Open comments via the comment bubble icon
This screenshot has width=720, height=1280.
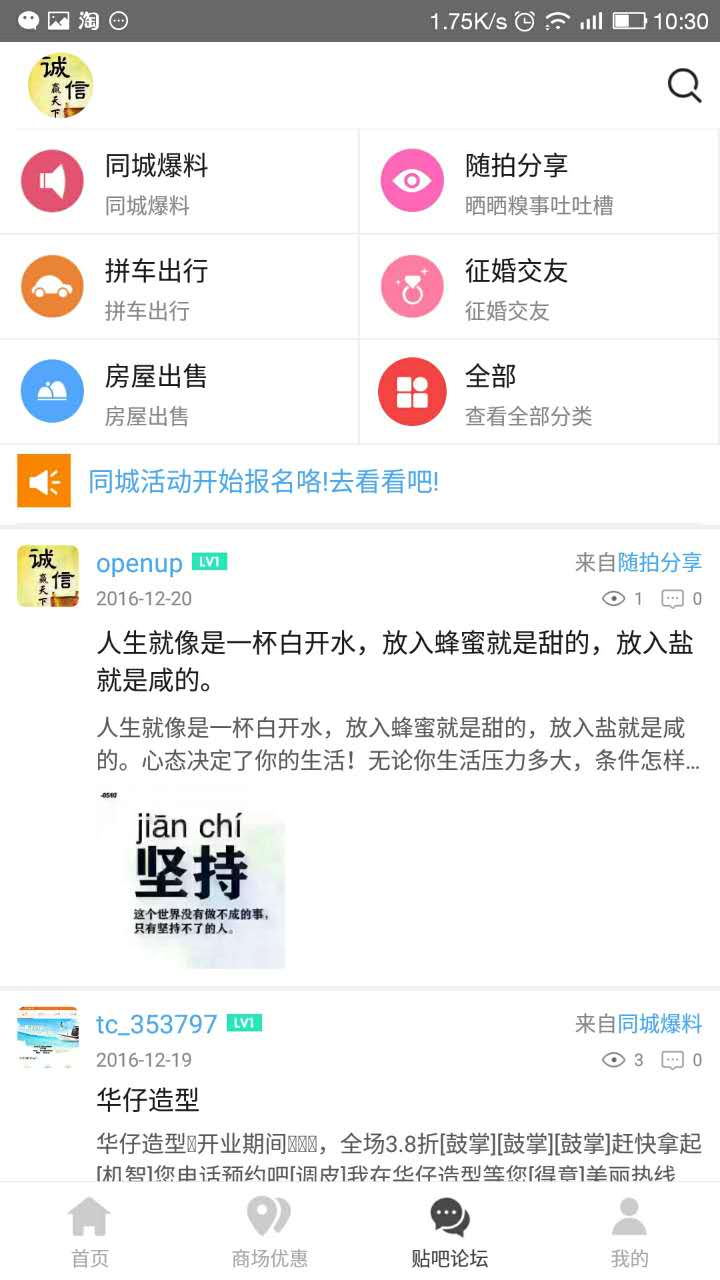(673, 598)
